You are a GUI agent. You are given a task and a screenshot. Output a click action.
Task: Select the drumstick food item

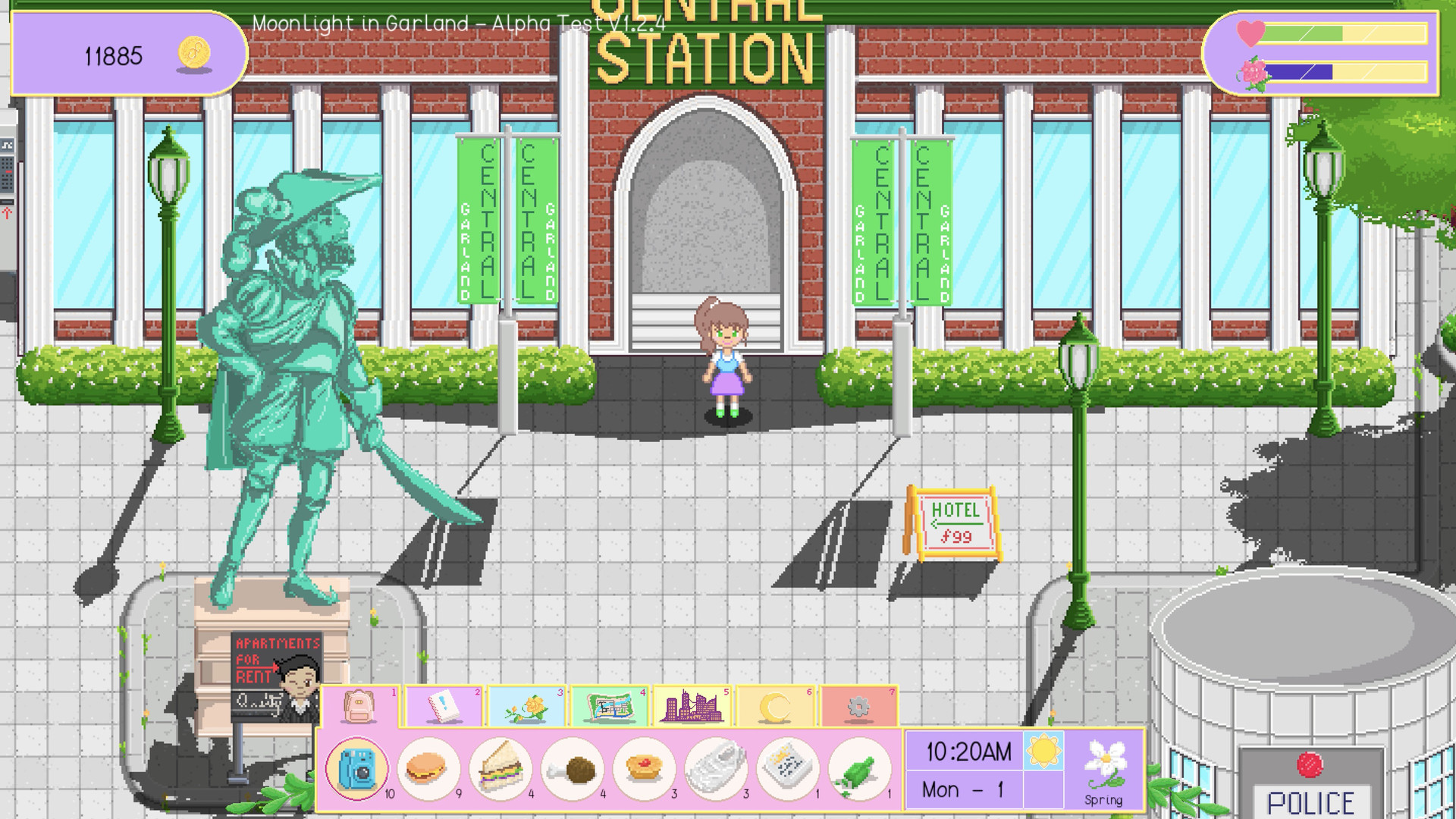573,770
